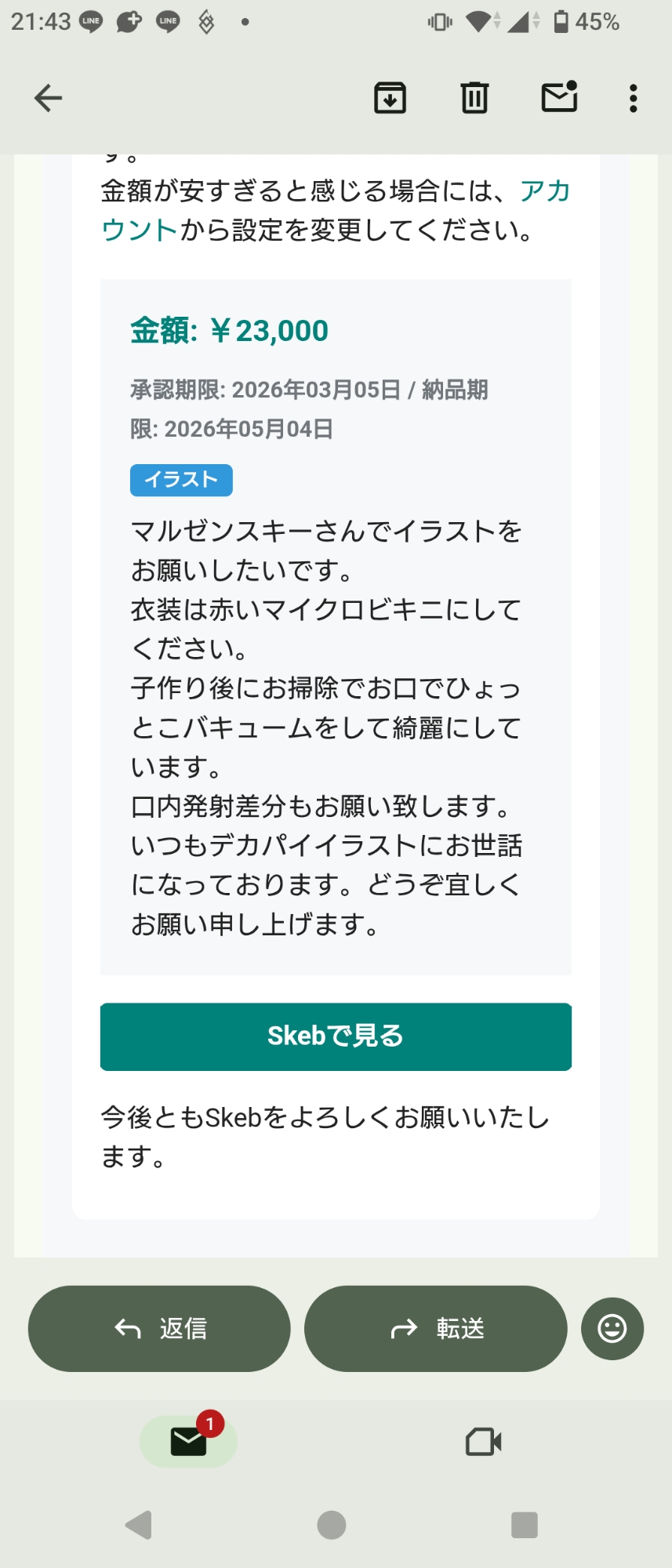The height and width of the screenshot is (1568, 672).
Task: Go back to the inbox
Action: point(48,98)
